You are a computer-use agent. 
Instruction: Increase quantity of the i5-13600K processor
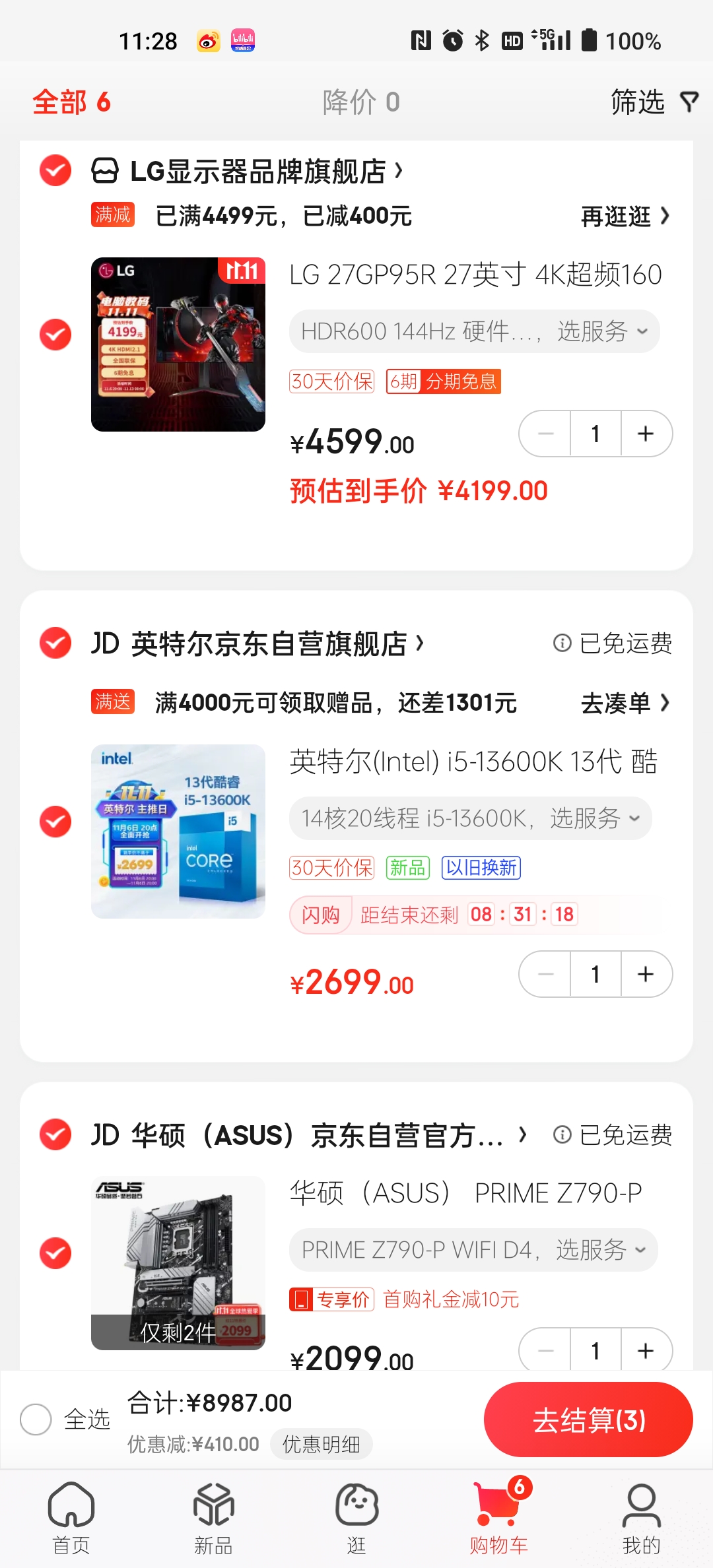click(646, 974)
